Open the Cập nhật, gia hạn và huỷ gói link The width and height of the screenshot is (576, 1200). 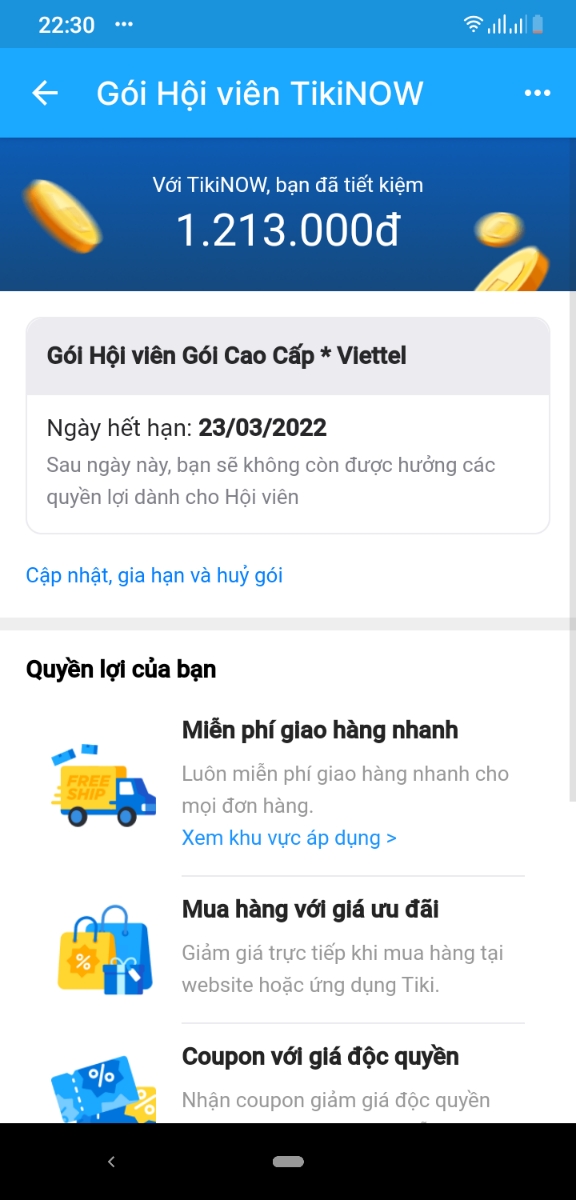154,576
